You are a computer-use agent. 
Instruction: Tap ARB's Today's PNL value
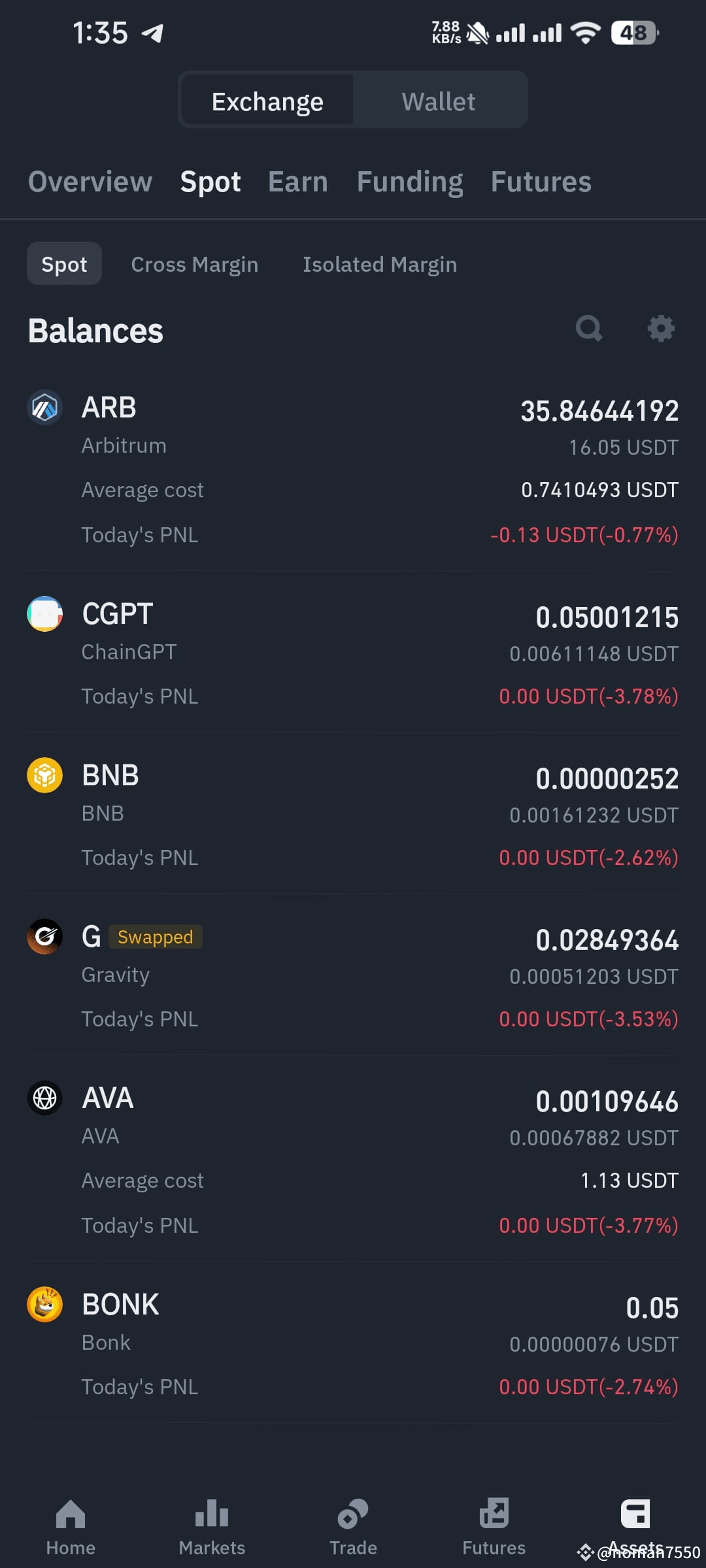pyautogui.click(x=585, y=534)
